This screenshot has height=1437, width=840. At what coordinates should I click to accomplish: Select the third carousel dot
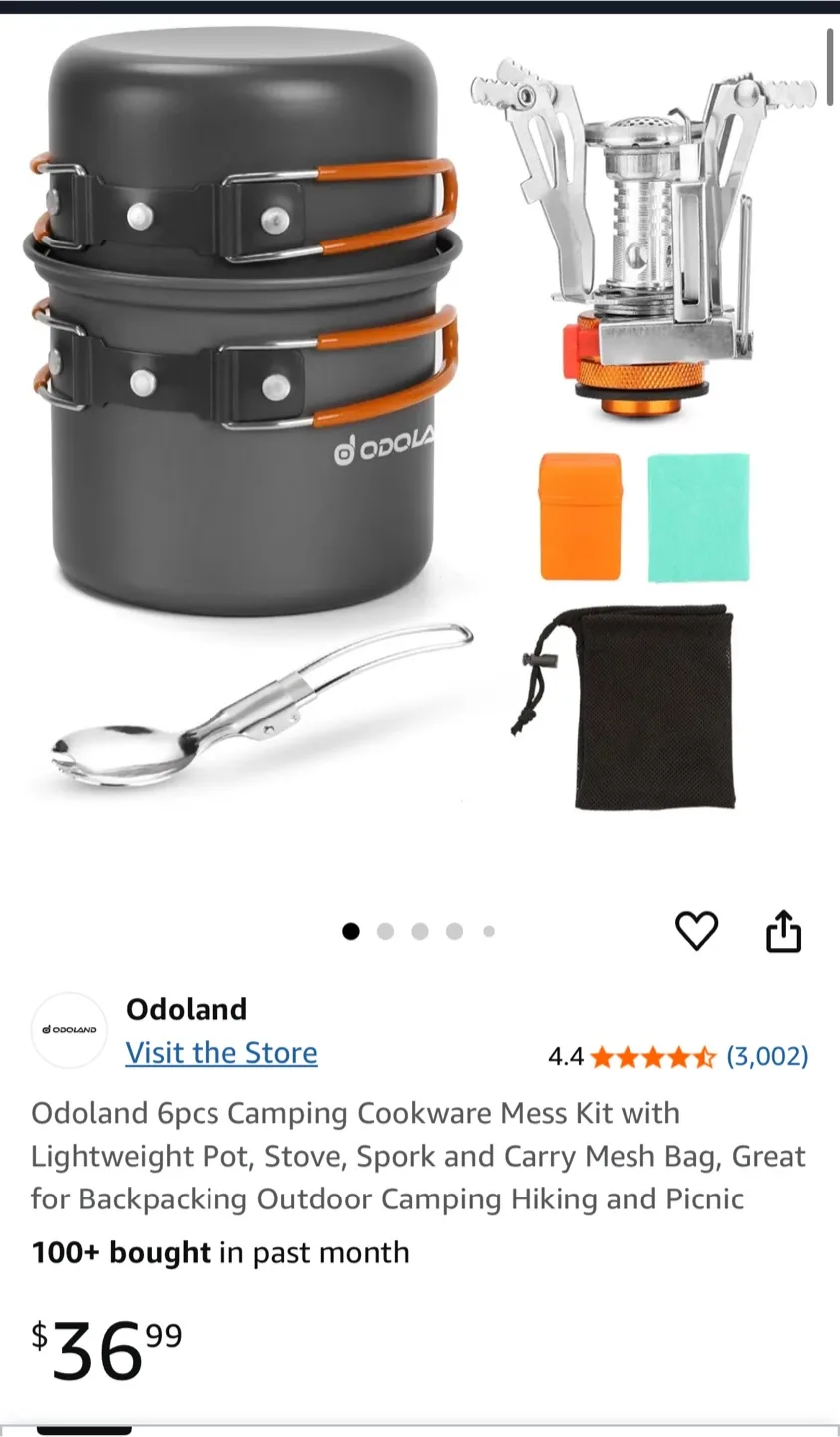point(419,930)
